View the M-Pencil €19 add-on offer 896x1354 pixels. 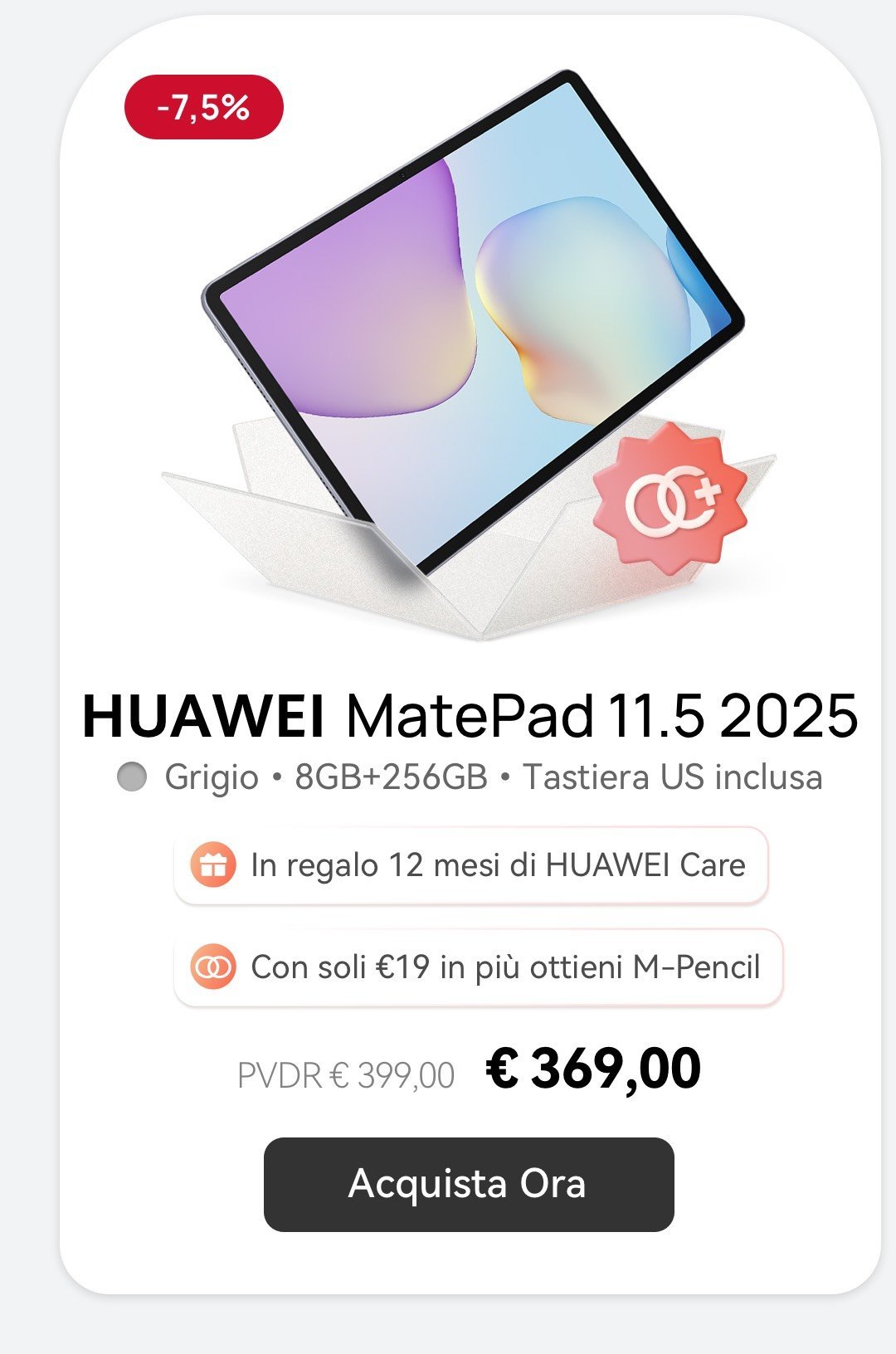tap(478, 967)
